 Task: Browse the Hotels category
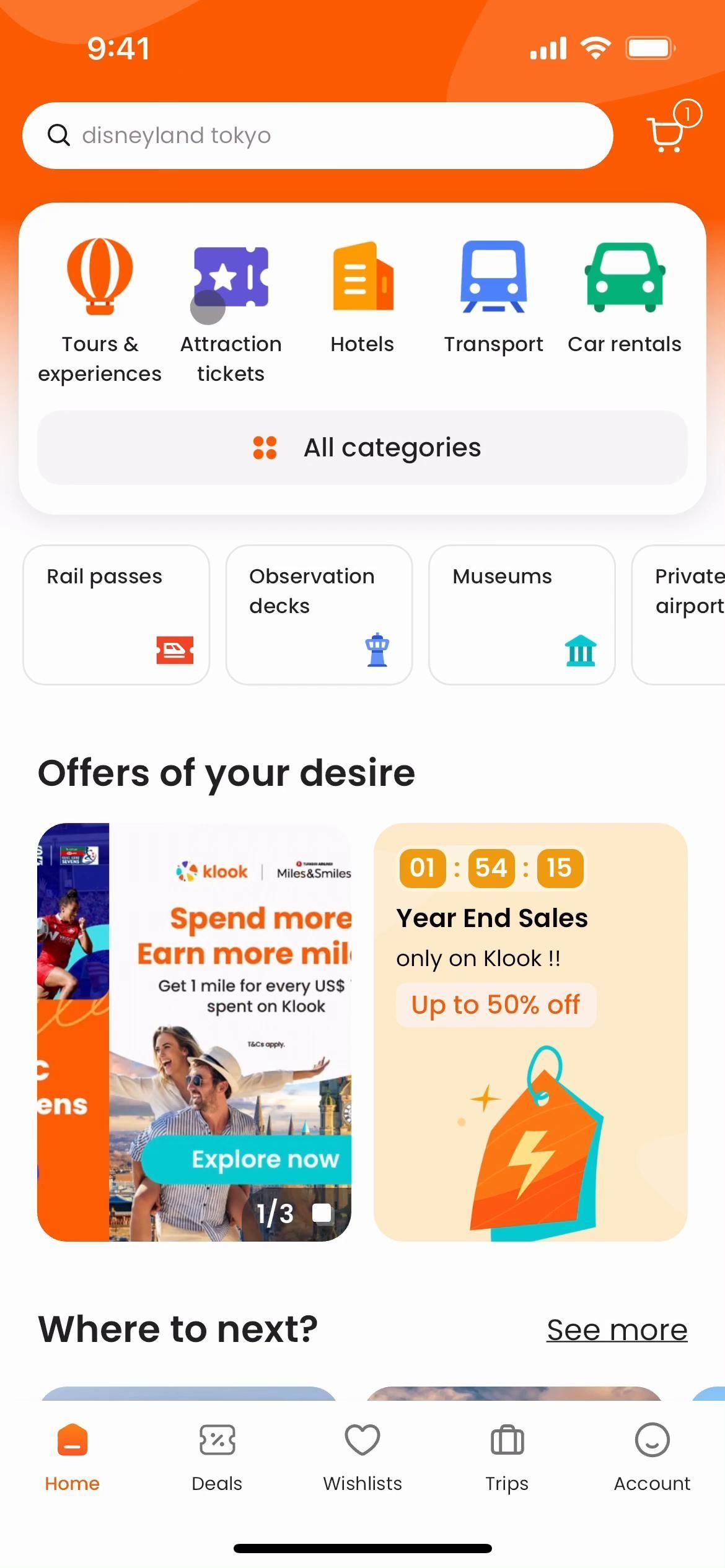[x=362, y=297]
